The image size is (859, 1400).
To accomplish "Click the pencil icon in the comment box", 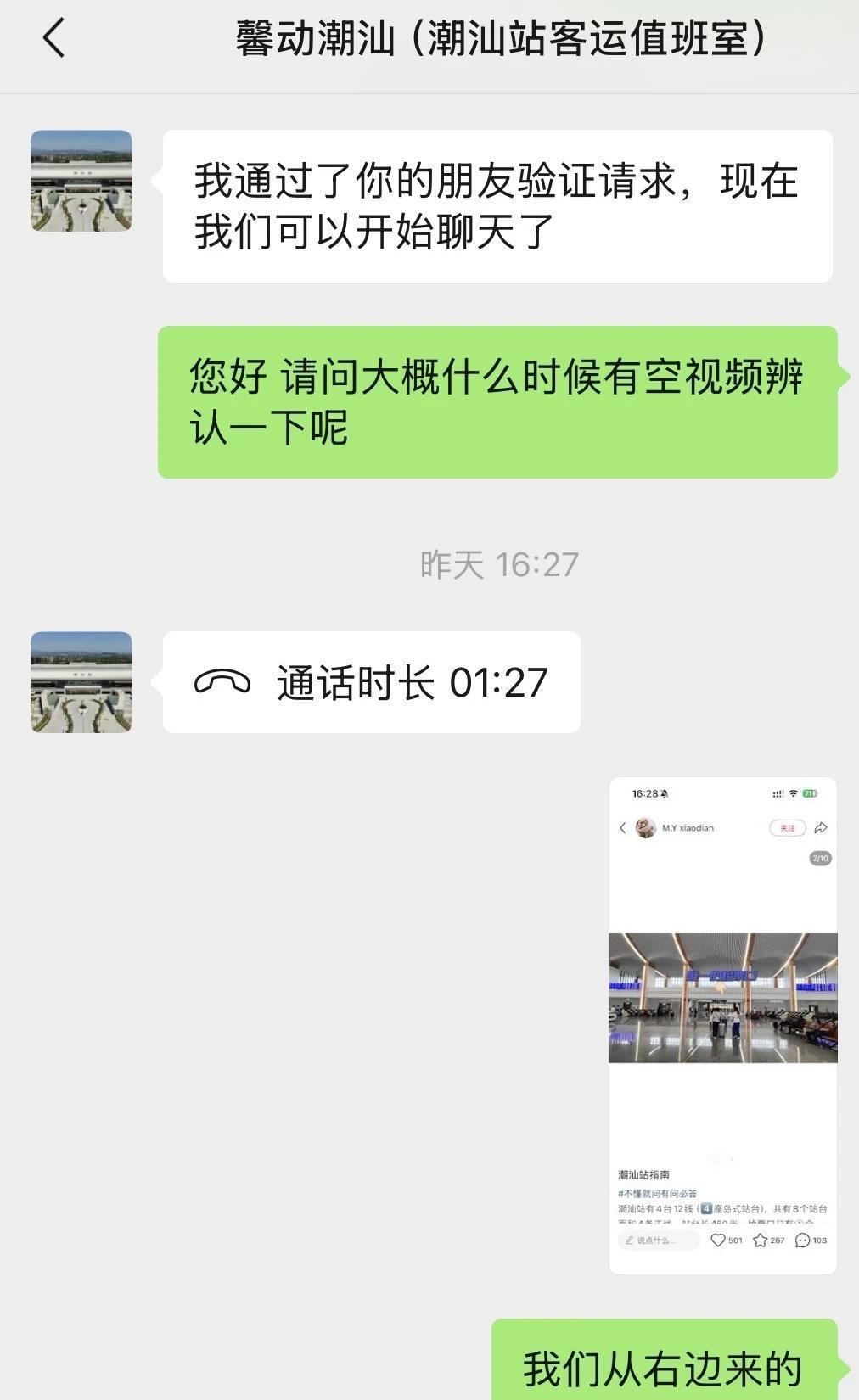I will click(629, 1240).
